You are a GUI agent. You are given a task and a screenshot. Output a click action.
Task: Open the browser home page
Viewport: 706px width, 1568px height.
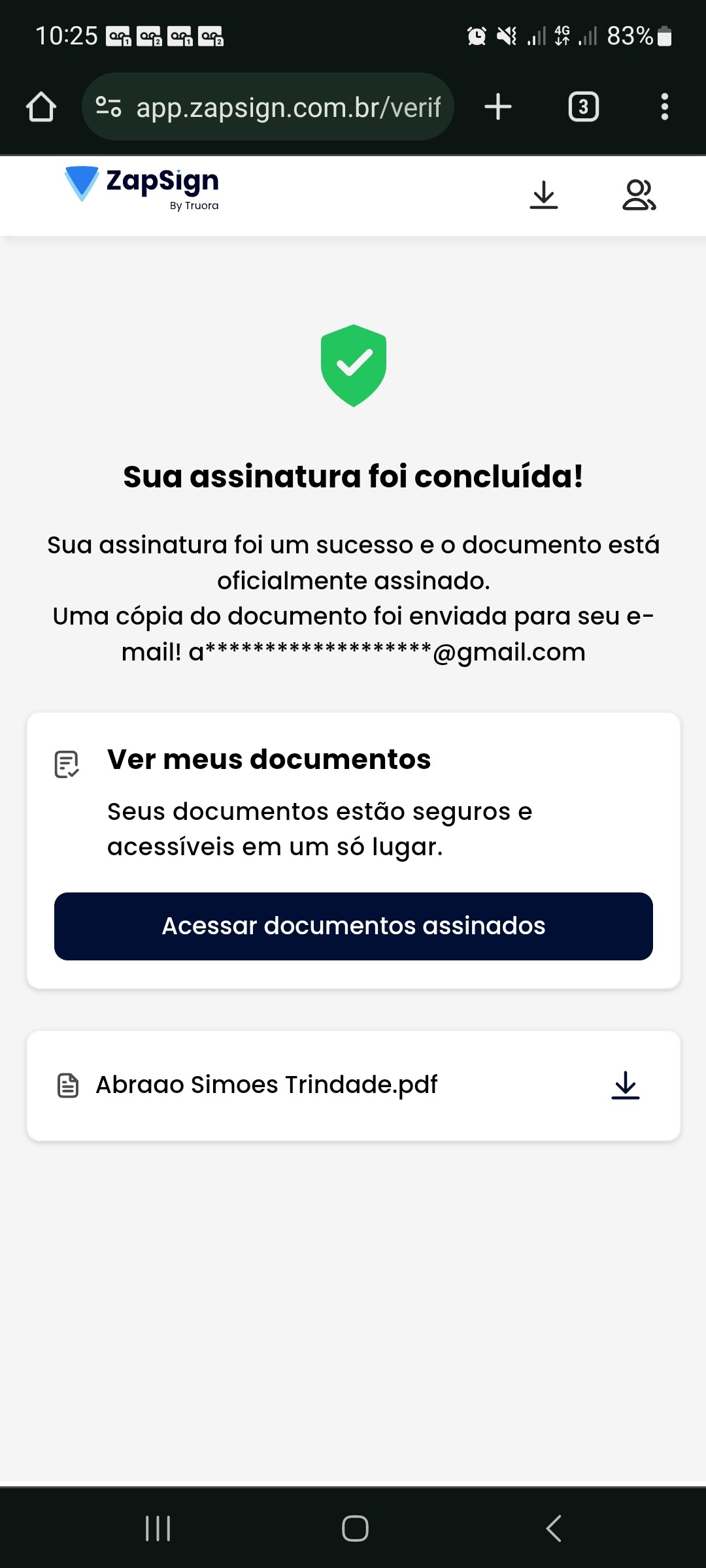point(41,107)
